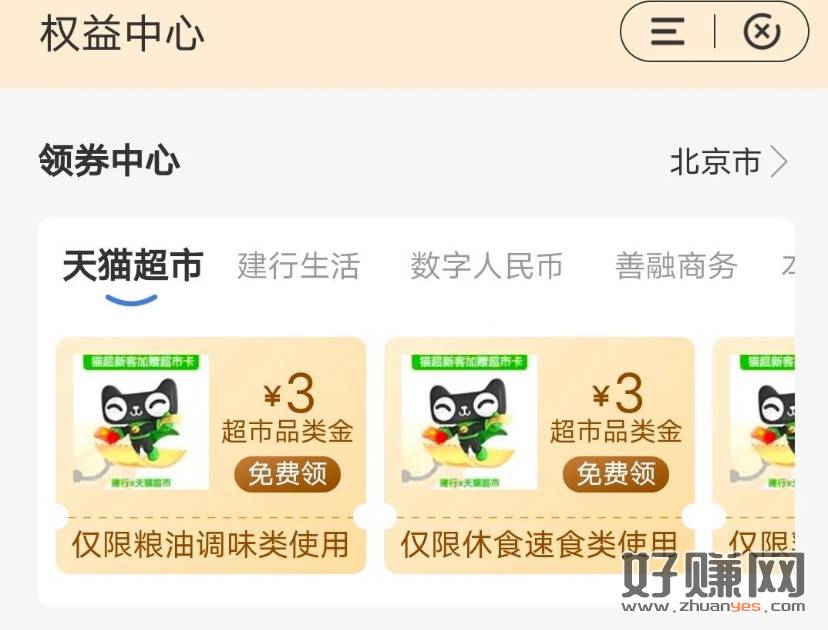This screenshot has height=630, width=828.
Task: Change the city from 北京市
Action: tap(728, 162)
